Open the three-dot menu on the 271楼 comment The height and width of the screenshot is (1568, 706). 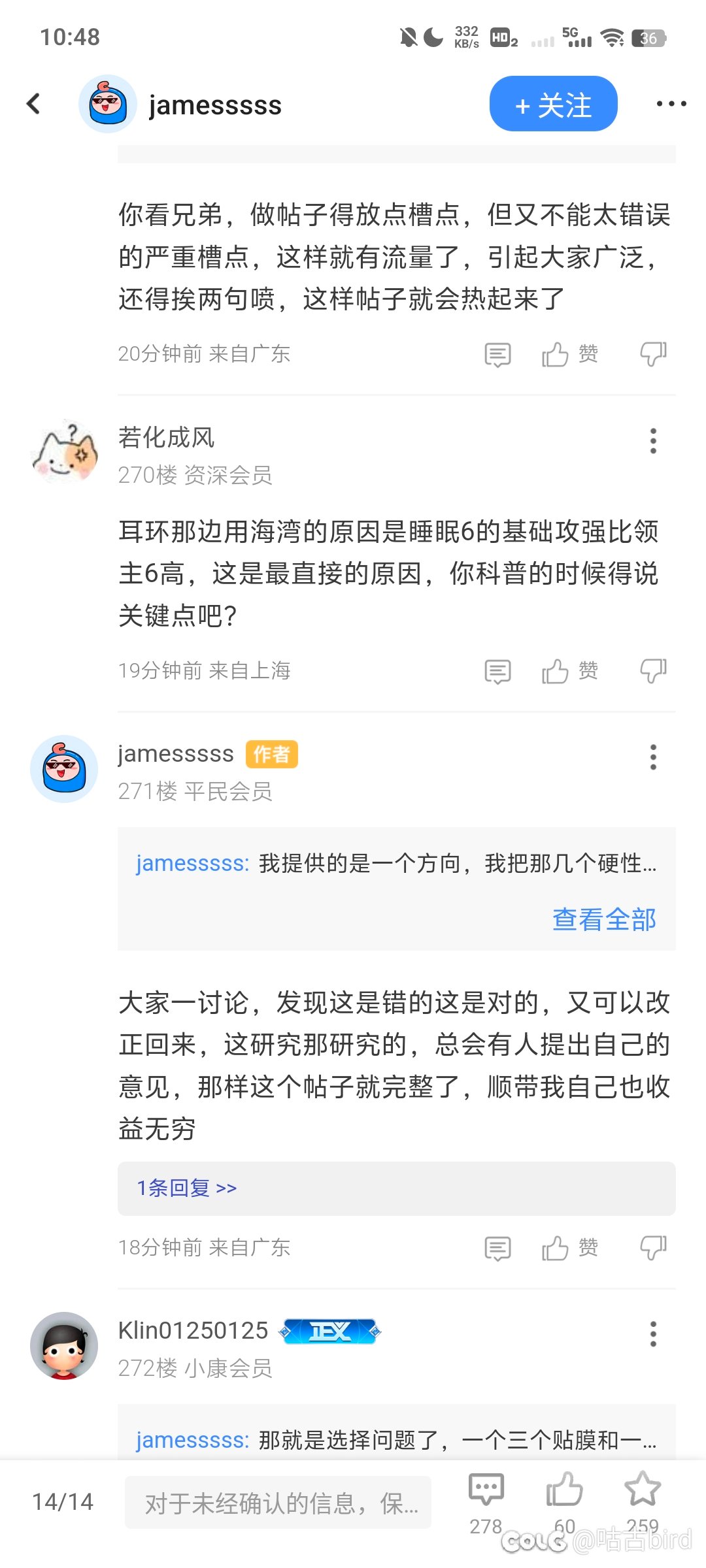click(652, 757)
